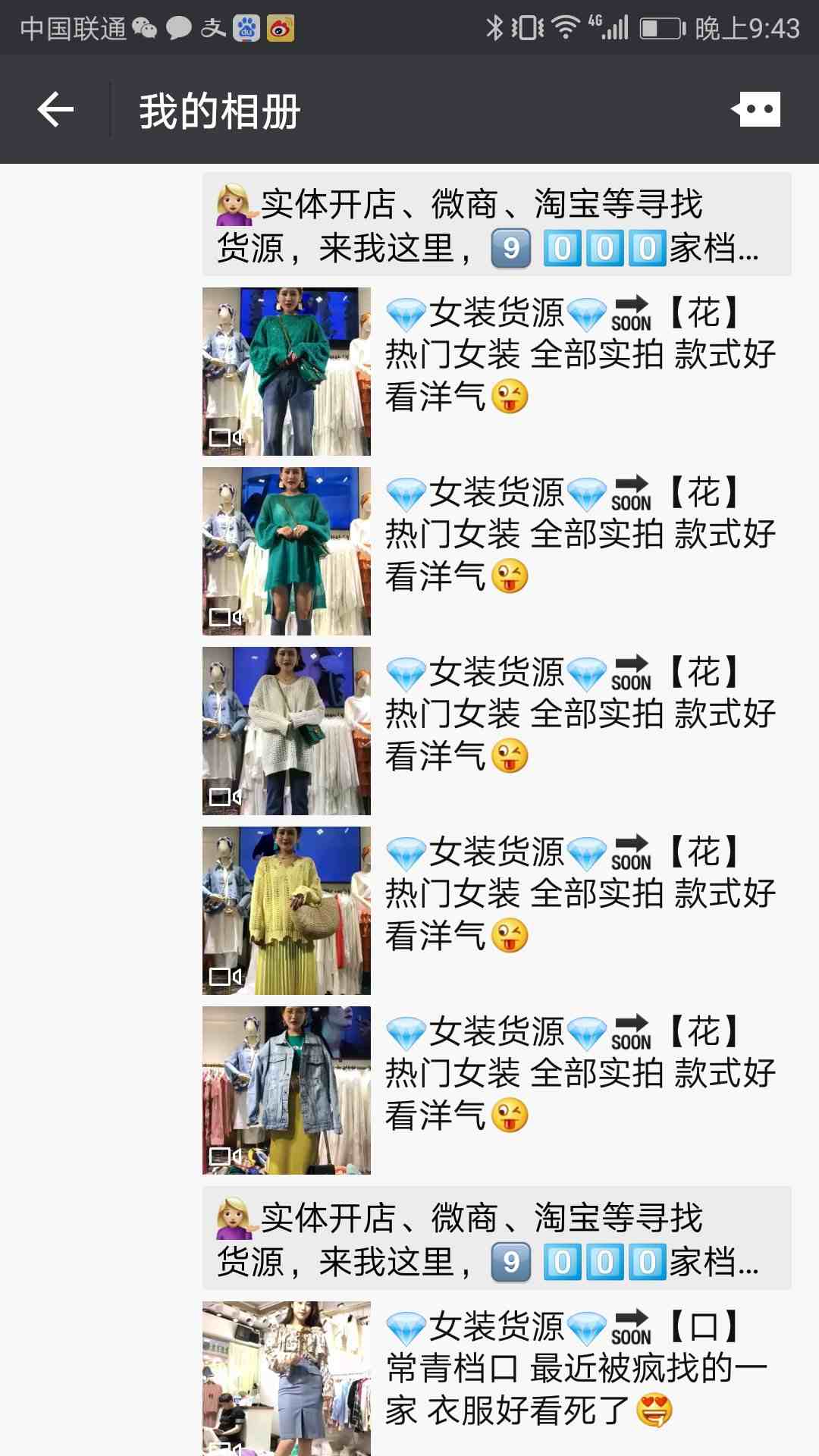Viewport: 819px width, 1456px height.
Task: Open the second 实体开店 text post
Action: tap(497, 1238)
